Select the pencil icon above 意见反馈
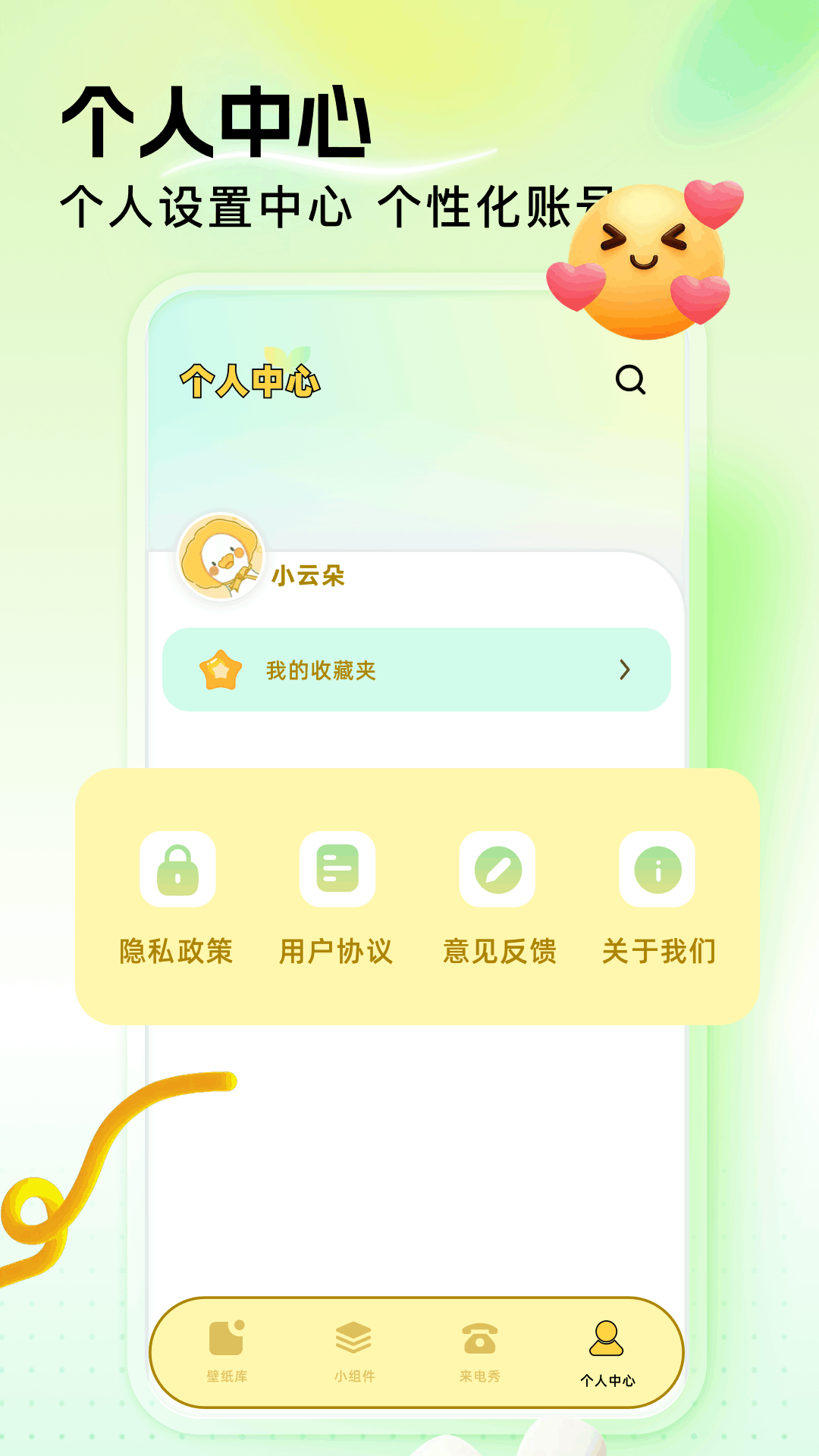Viewport: 819px width, 1456px height. click(497, 871)
